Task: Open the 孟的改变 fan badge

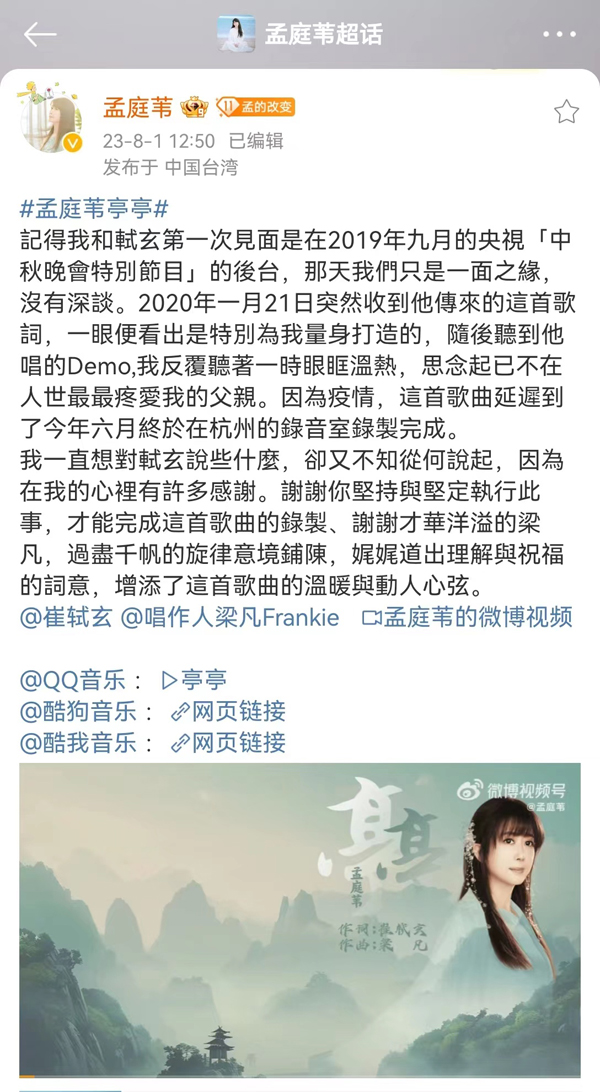Action: [256, 107]
